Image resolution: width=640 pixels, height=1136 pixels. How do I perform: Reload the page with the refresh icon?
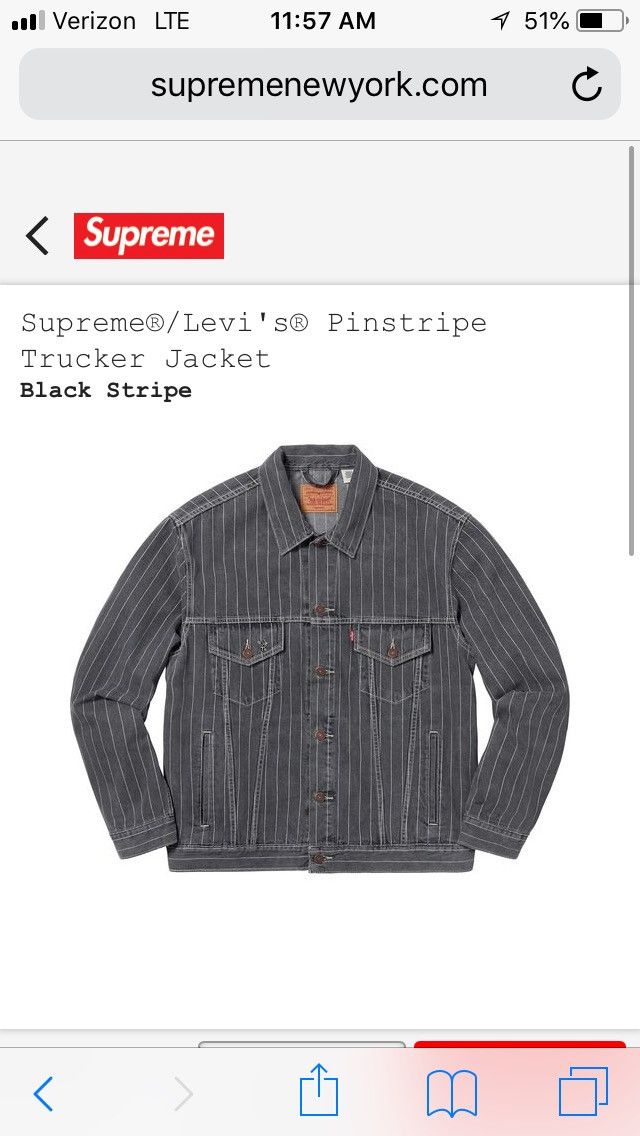(587, 85)
